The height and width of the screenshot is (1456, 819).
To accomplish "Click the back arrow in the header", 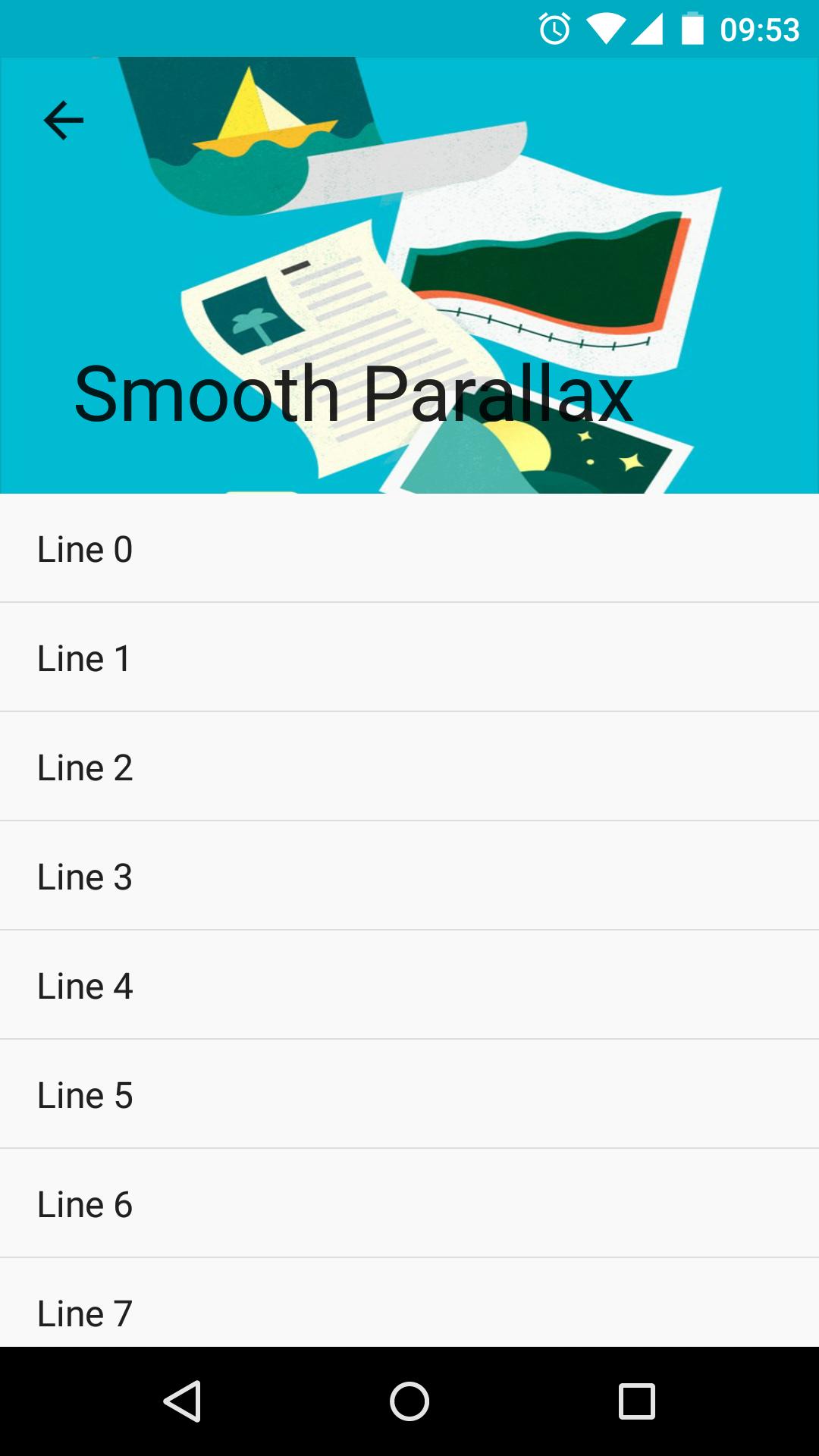I will tap(64, 119).
